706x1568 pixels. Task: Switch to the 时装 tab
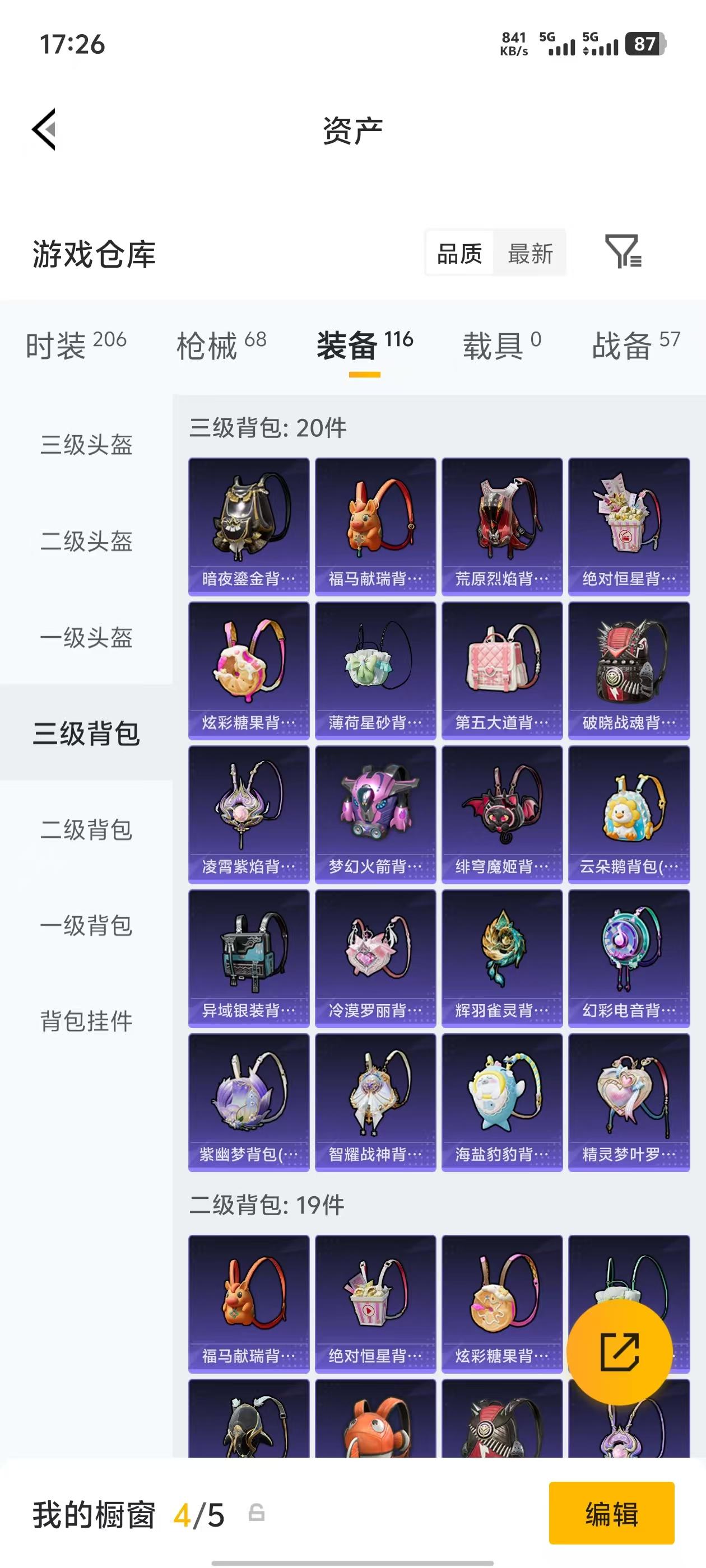pos(73,343)
